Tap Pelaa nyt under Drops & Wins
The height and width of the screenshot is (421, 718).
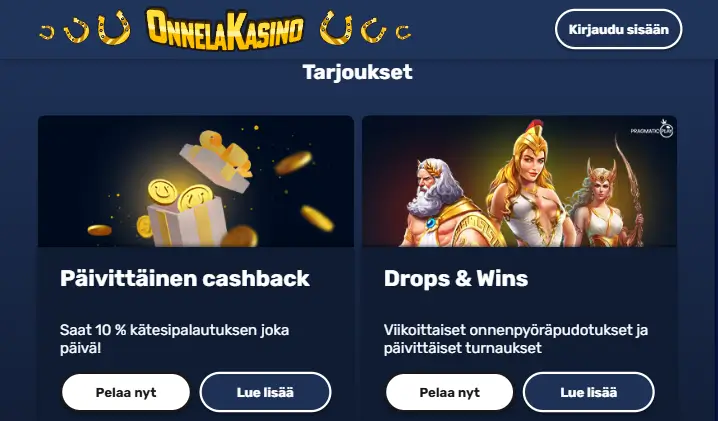point(449,392)
